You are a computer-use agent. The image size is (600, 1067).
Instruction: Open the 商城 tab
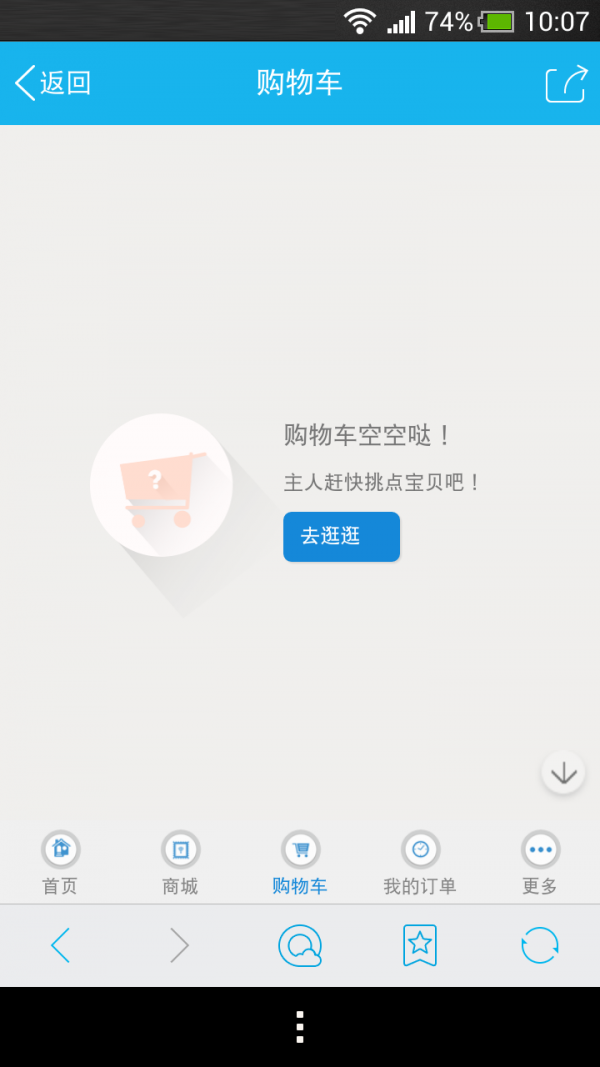180,864
